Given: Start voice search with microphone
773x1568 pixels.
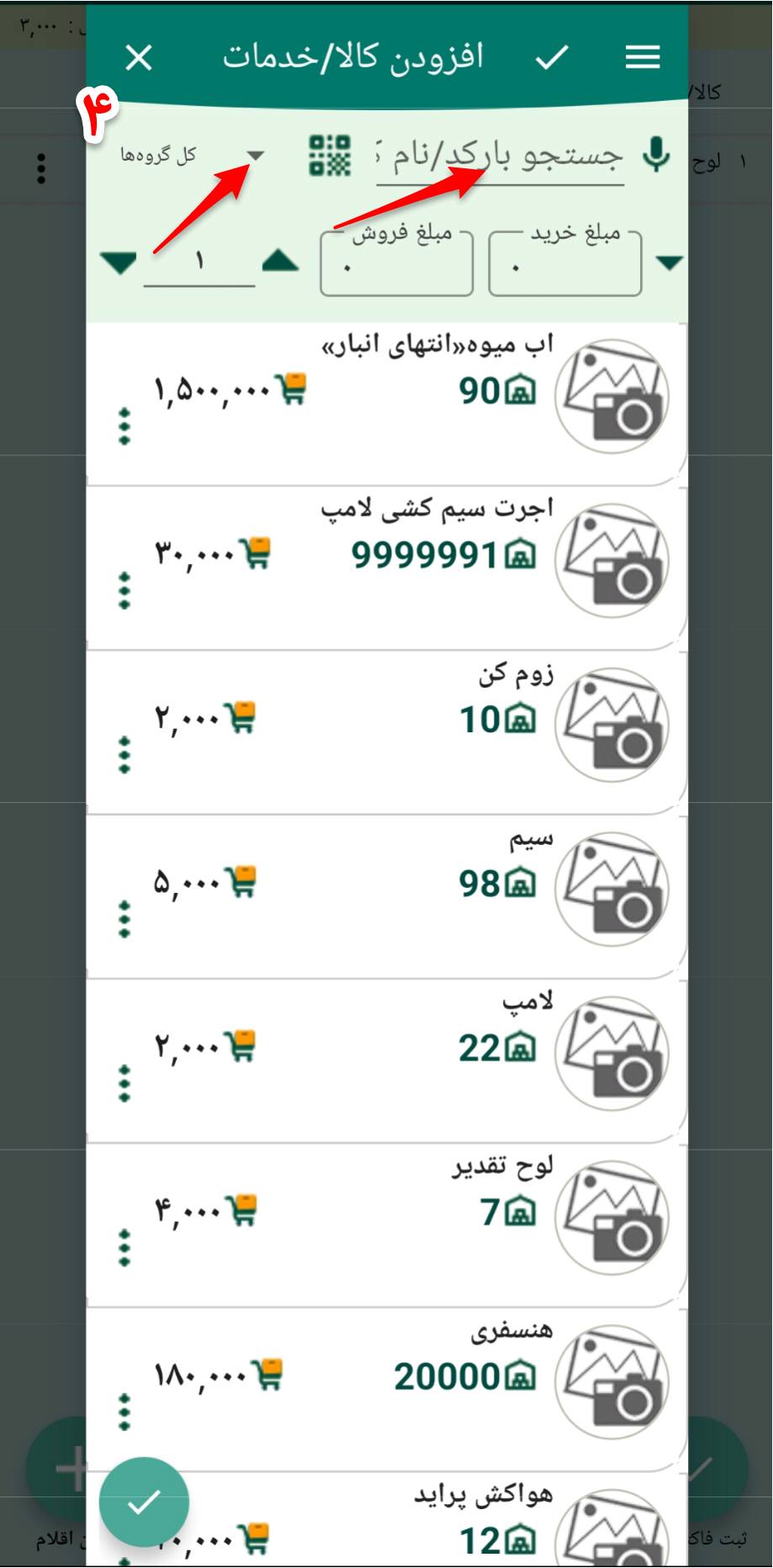Looking at the screenshot, I should [656, 156].
